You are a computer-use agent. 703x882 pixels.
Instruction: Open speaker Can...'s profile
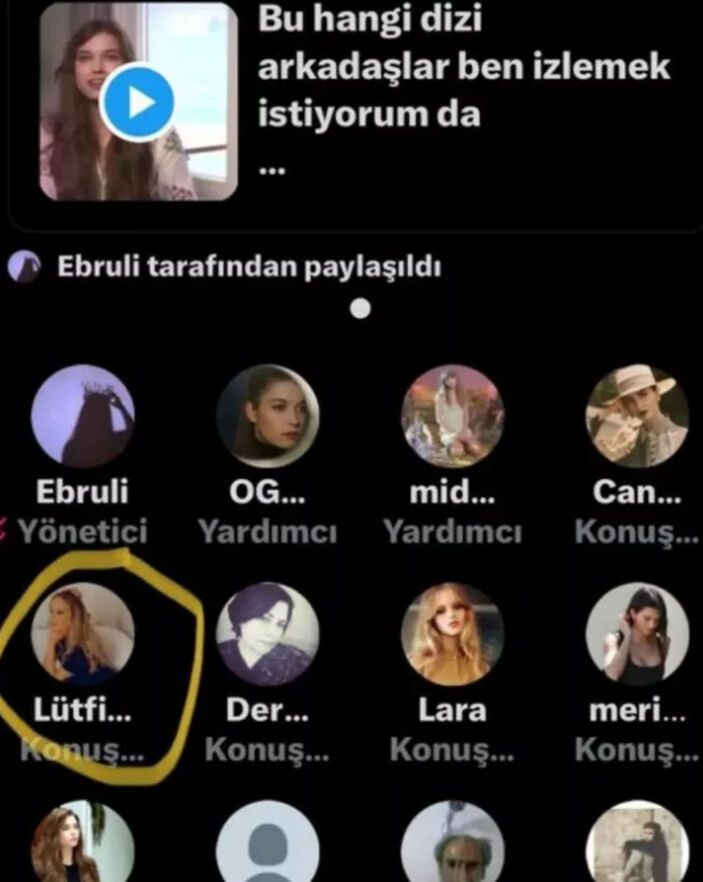pyautogui.click(x=637, y=416)
